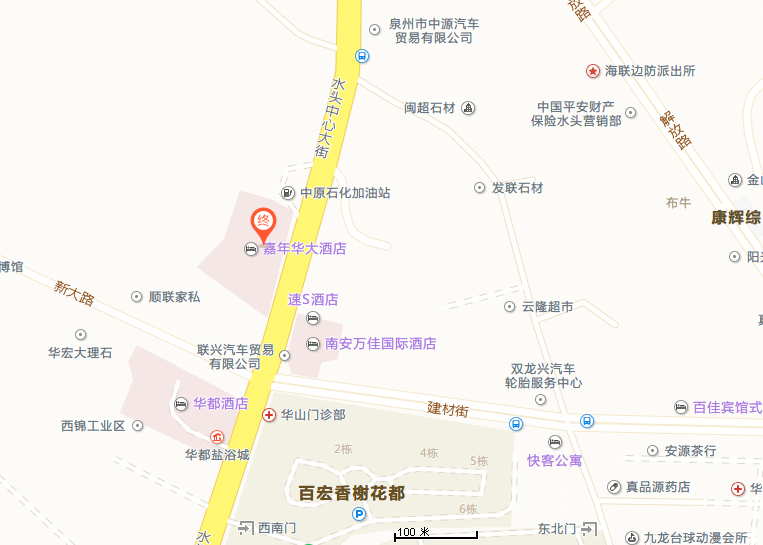Open 华都酒店 hotel marker
763x545 pixels.
(x=181, y=404)
